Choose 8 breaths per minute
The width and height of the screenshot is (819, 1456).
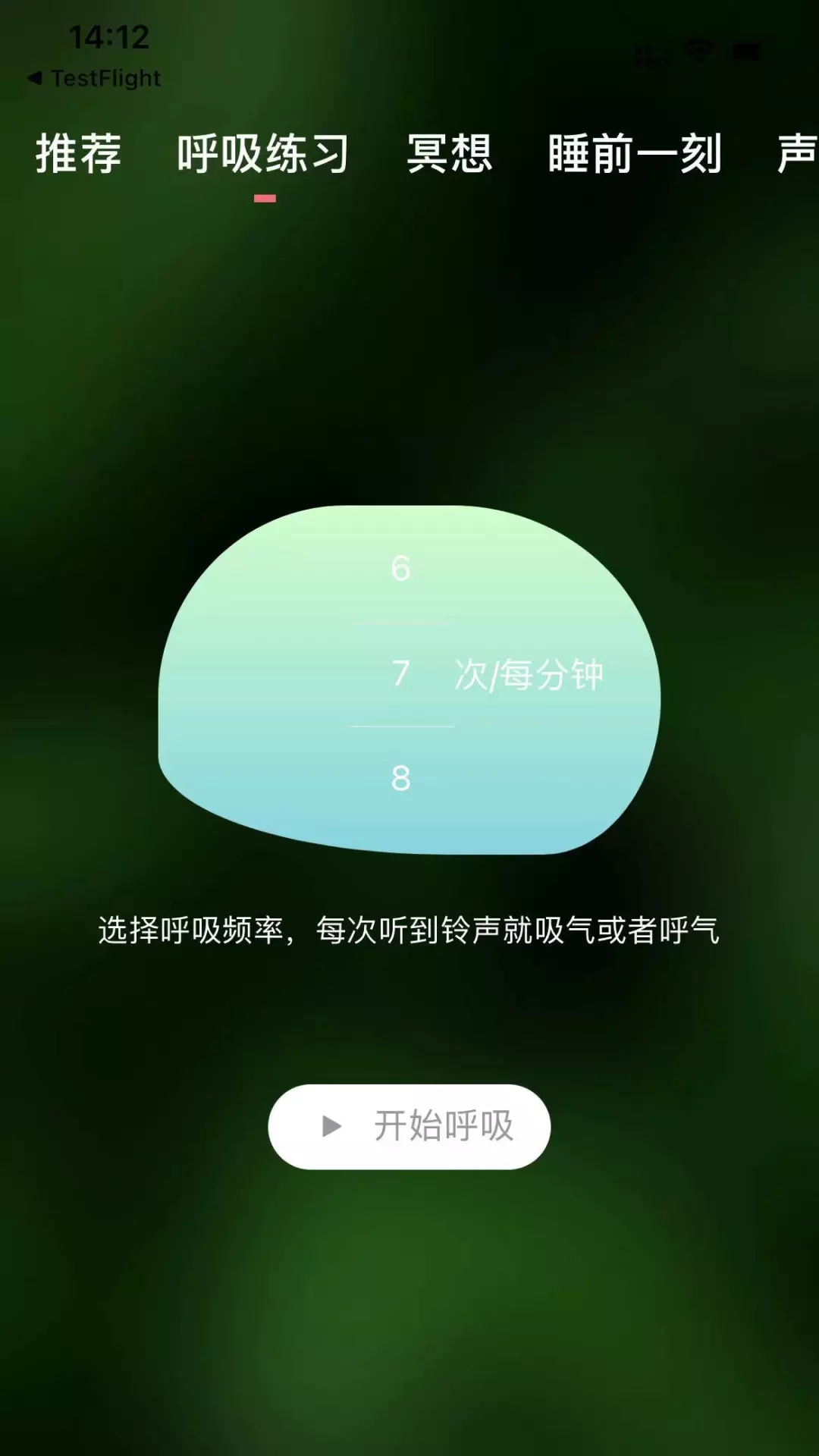pyautogui.click(x=400, y=778)
